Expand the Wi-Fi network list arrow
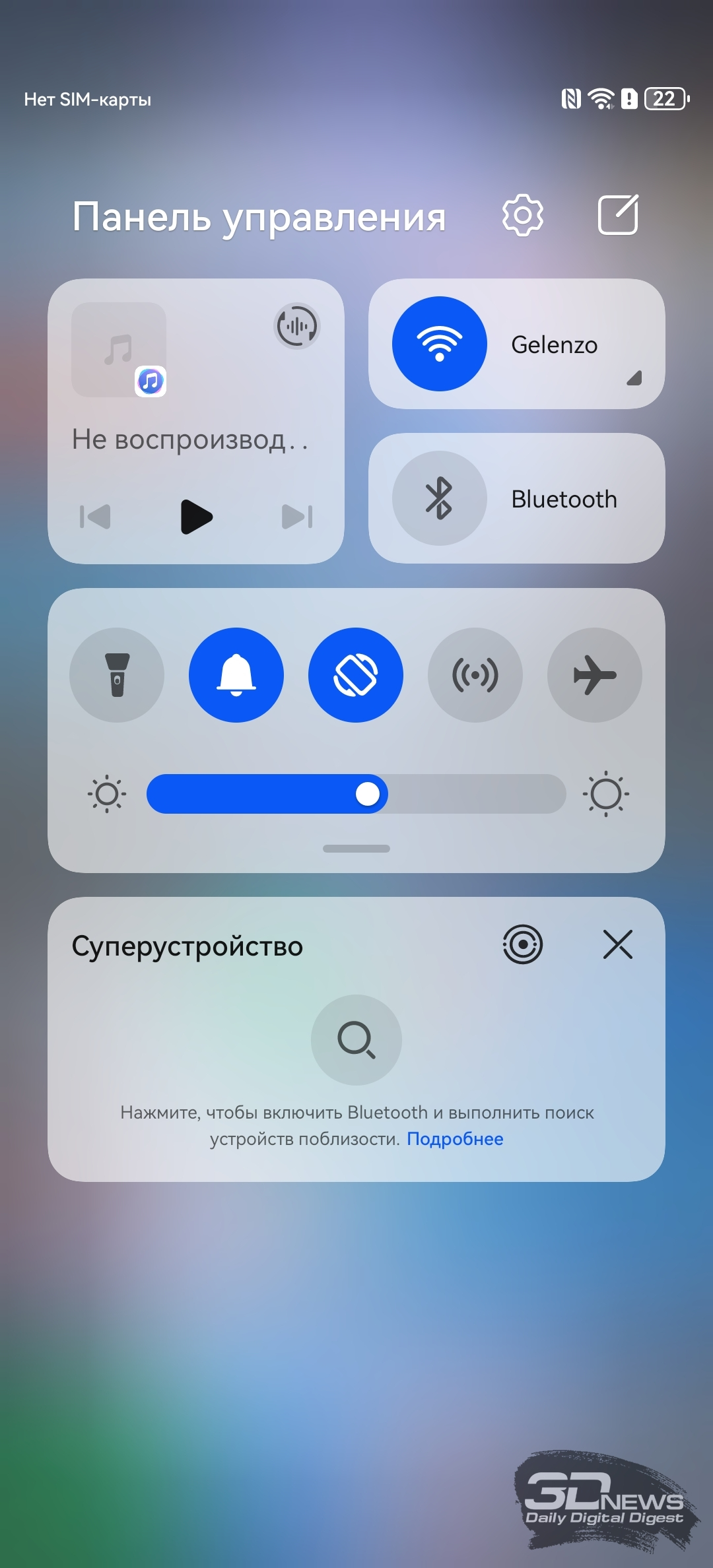The height and width of the screenshot is (1568, 713). point(634,378)
